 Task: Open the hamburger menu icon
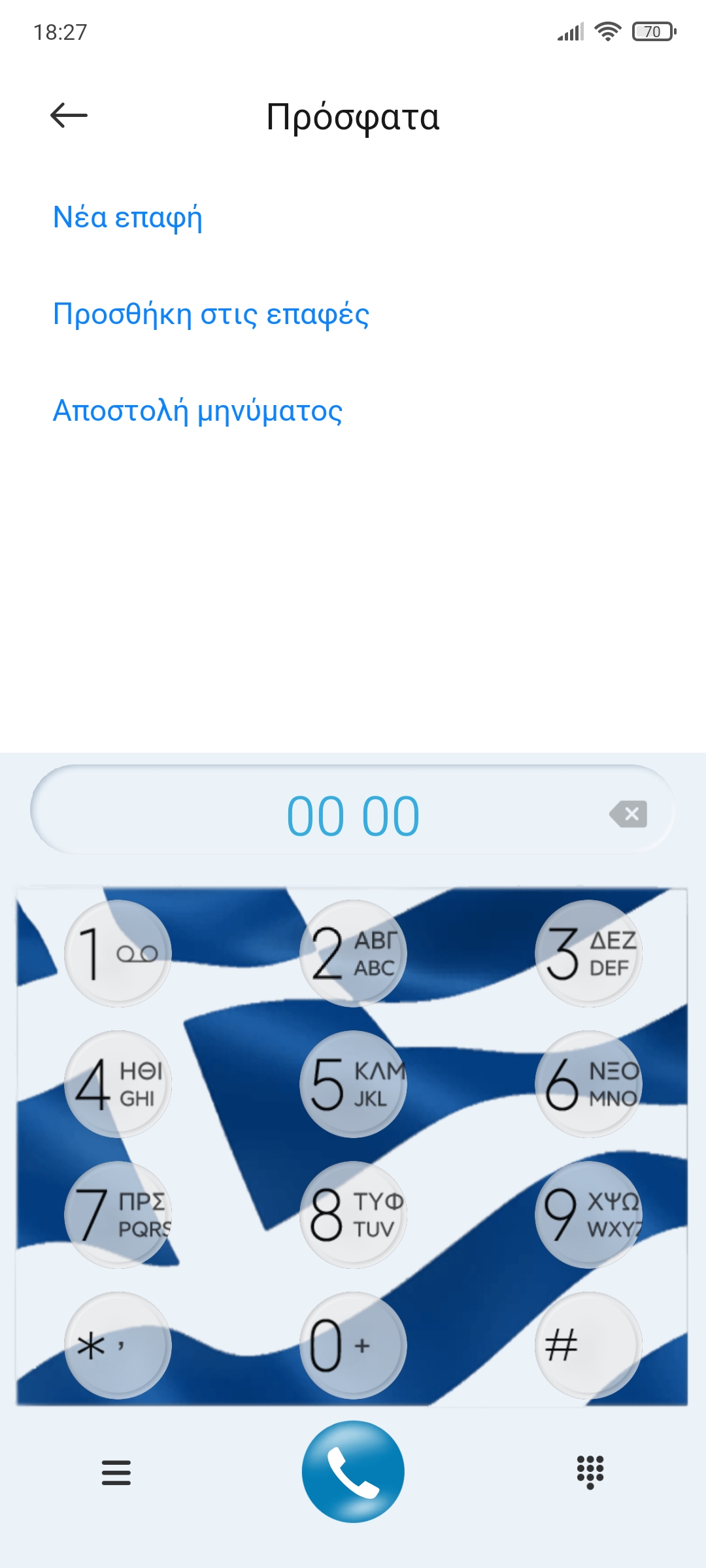(116, 1473)
